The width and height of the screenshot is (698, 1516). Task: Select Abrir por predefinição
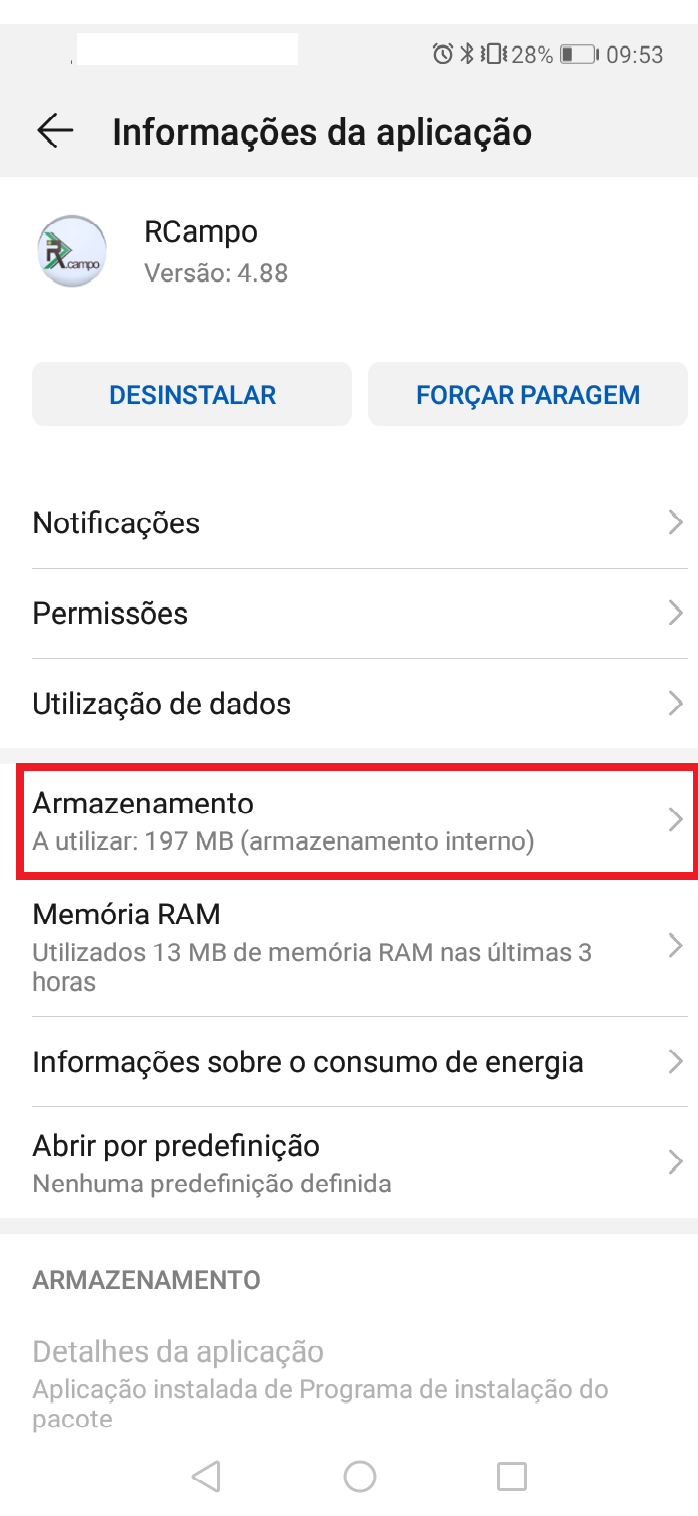click(x=349, y=1163)
